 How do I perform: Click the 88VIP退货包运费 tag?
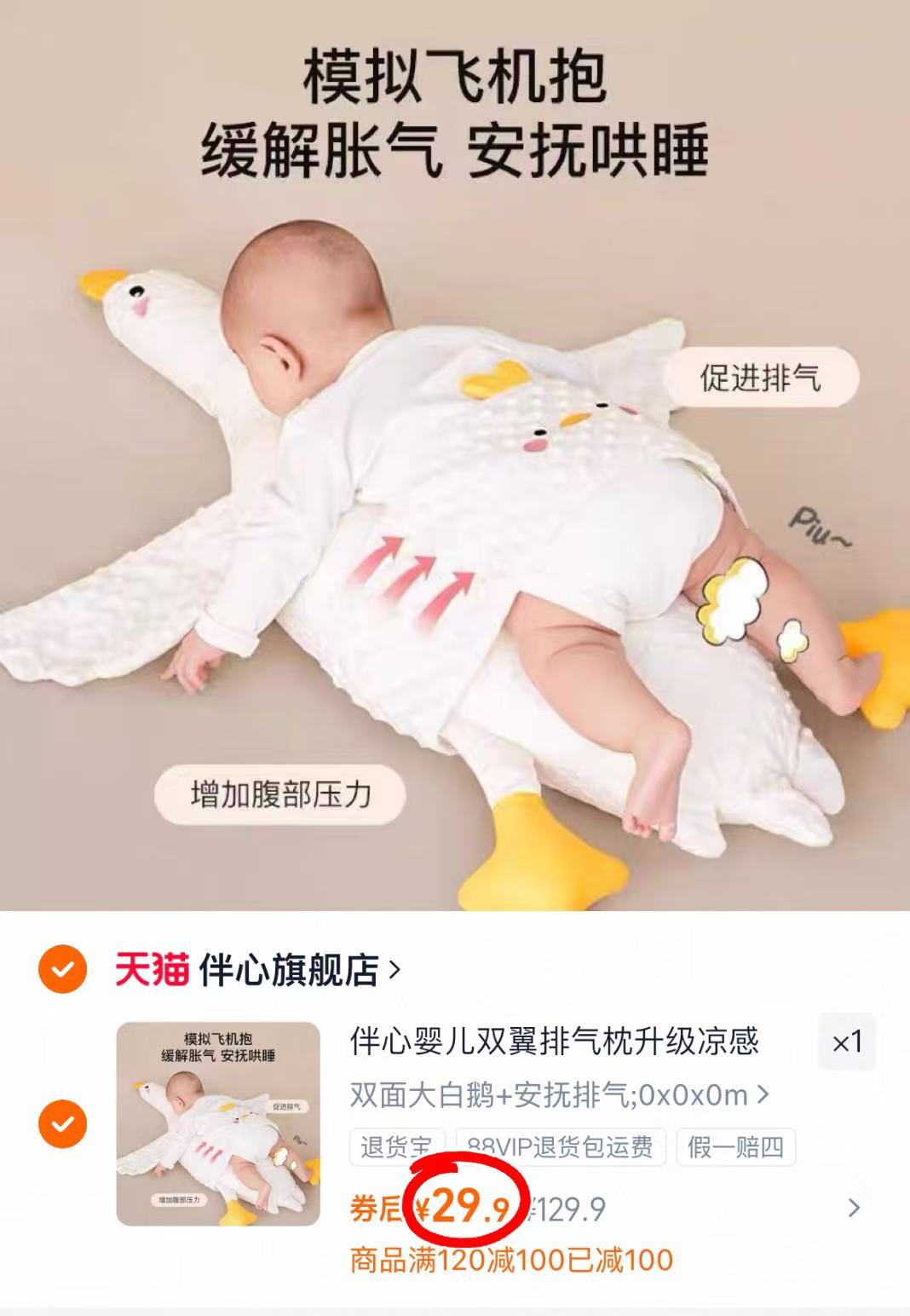pos(560,1148)
